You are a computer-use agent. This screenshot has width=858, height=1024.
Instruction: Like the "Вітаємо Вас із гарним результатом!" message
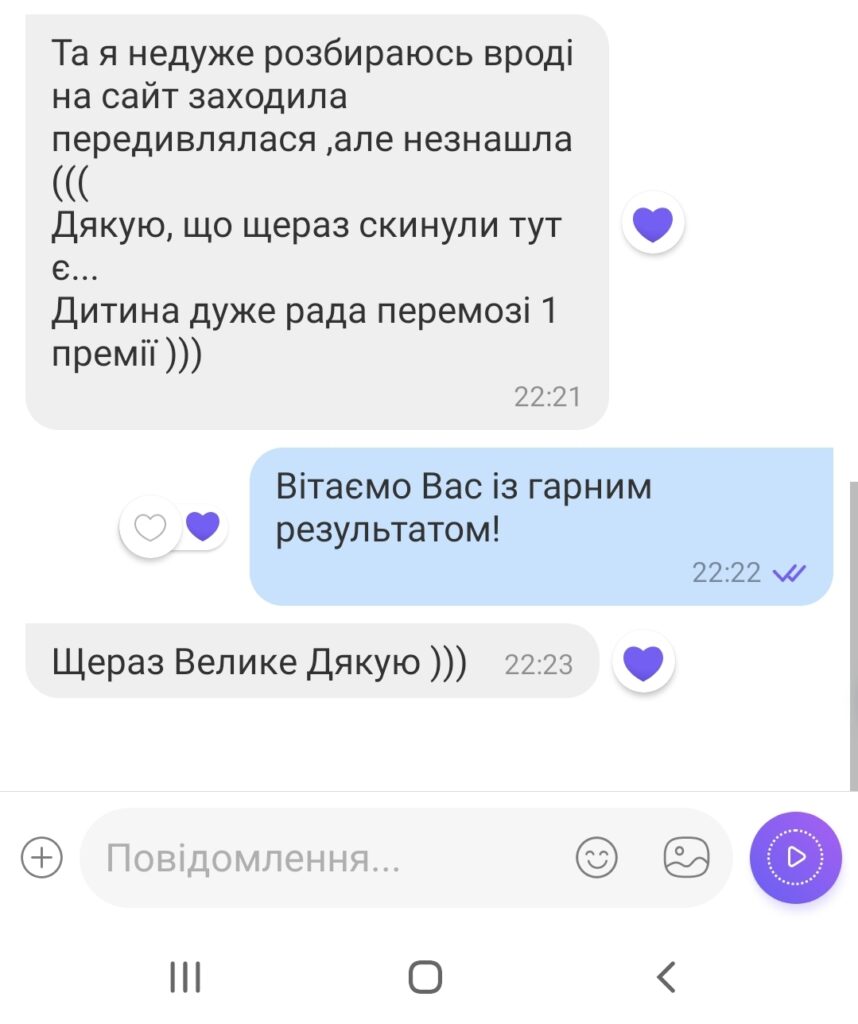click(150, 527)
